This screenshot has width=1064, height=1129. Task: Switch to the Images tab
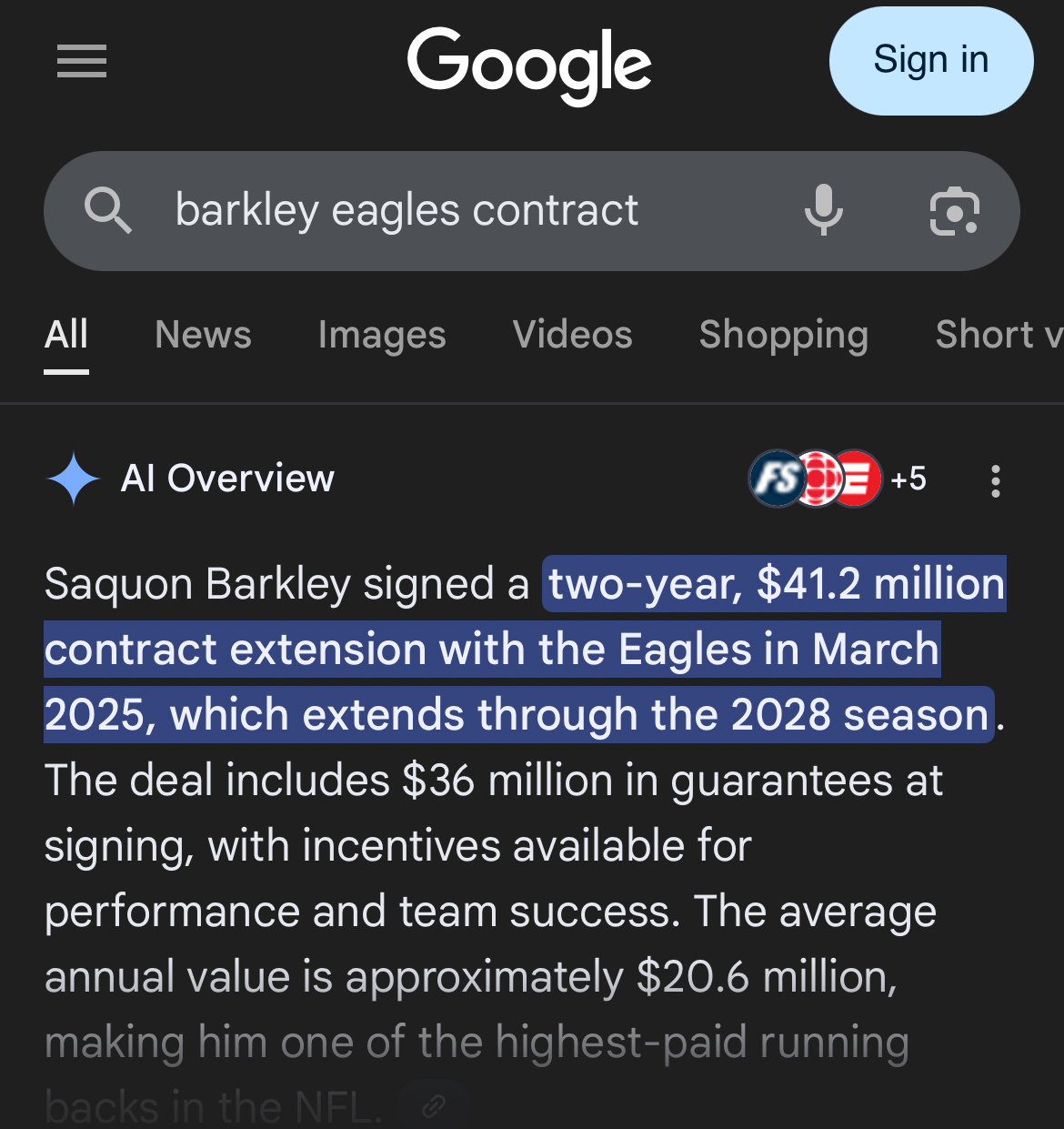tap(382, 335)
